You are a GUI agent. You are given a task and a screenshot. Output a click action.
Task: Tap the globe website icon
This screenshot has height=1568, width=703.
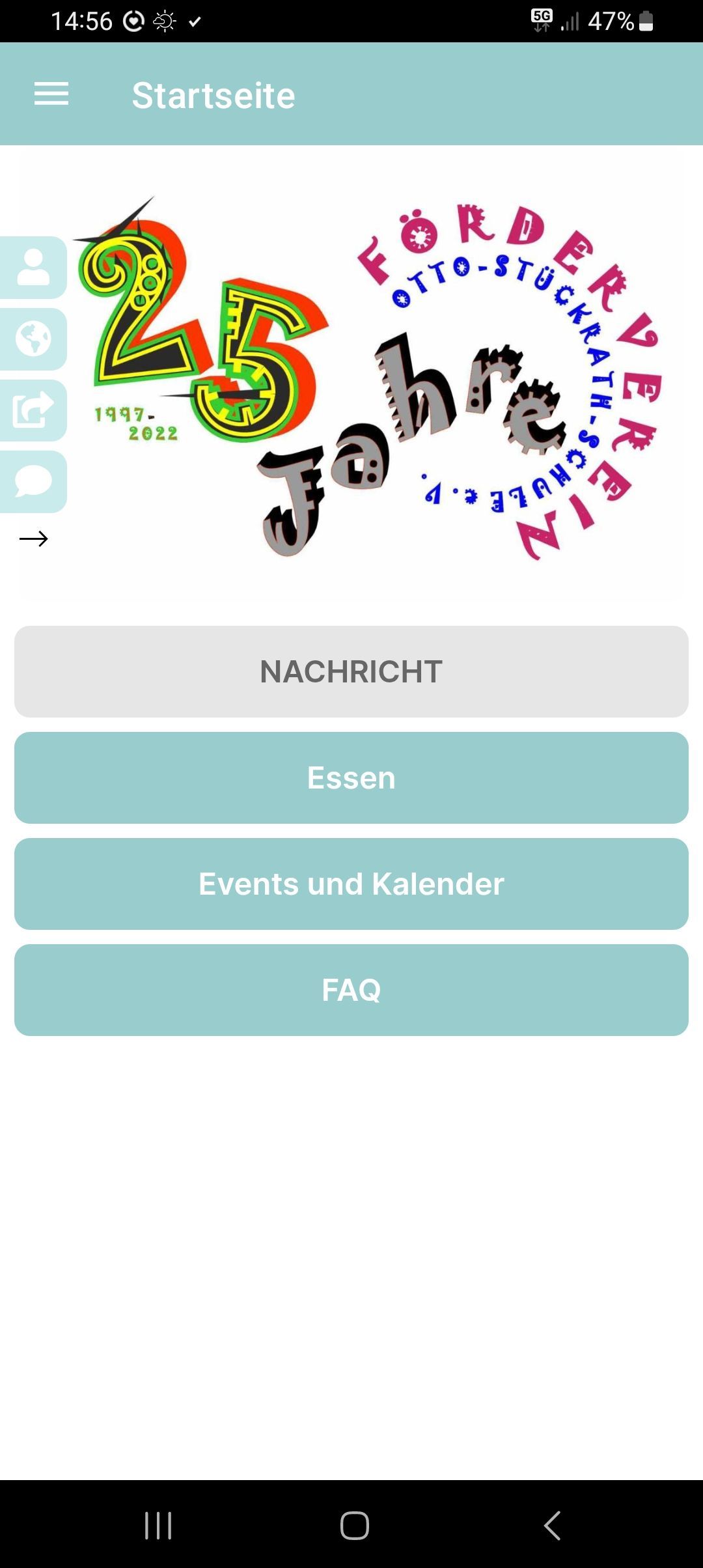[33, 339]
